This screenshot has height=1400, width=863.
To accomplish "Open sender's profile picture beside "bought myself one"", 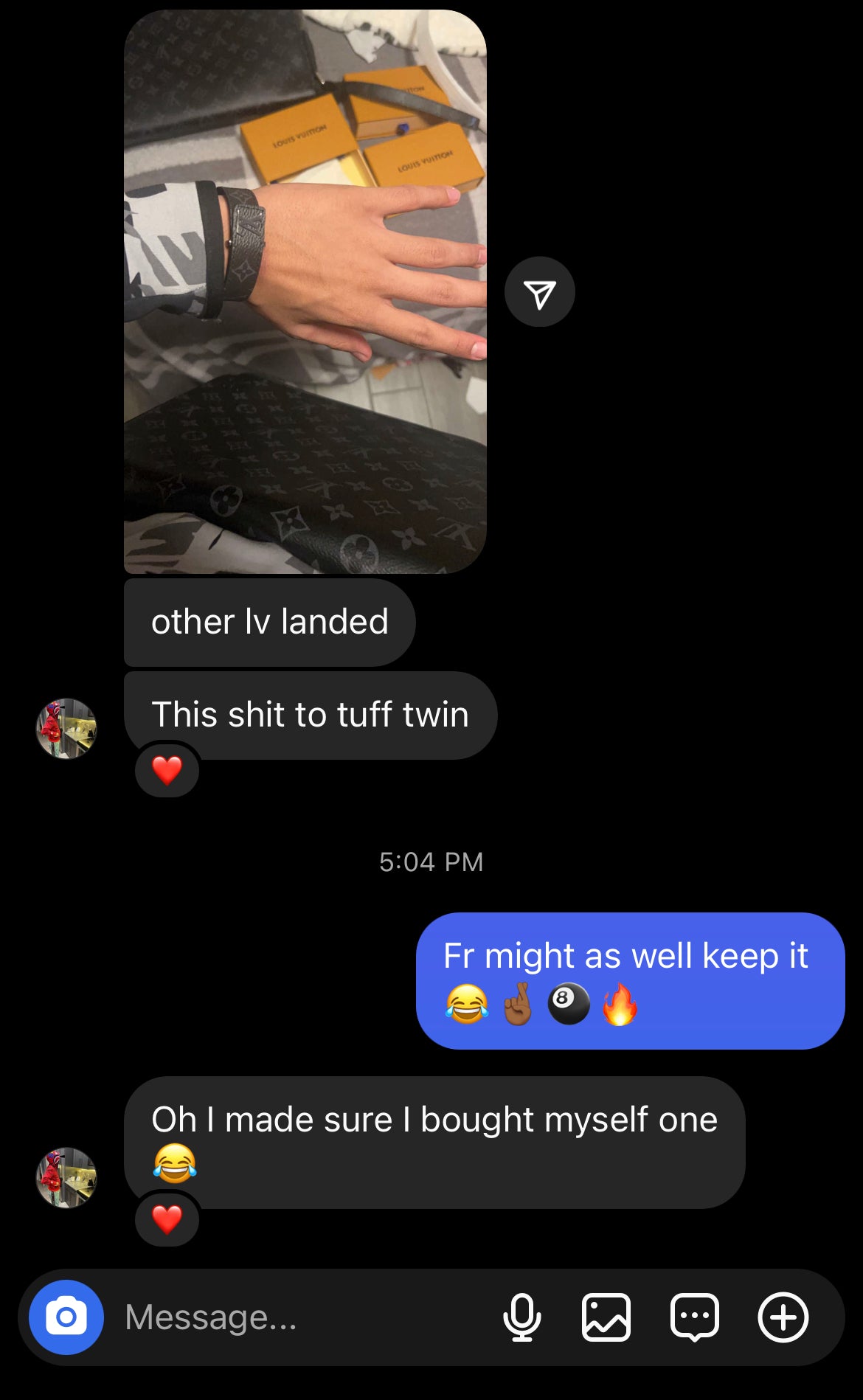I will (x=66, y=1177).
